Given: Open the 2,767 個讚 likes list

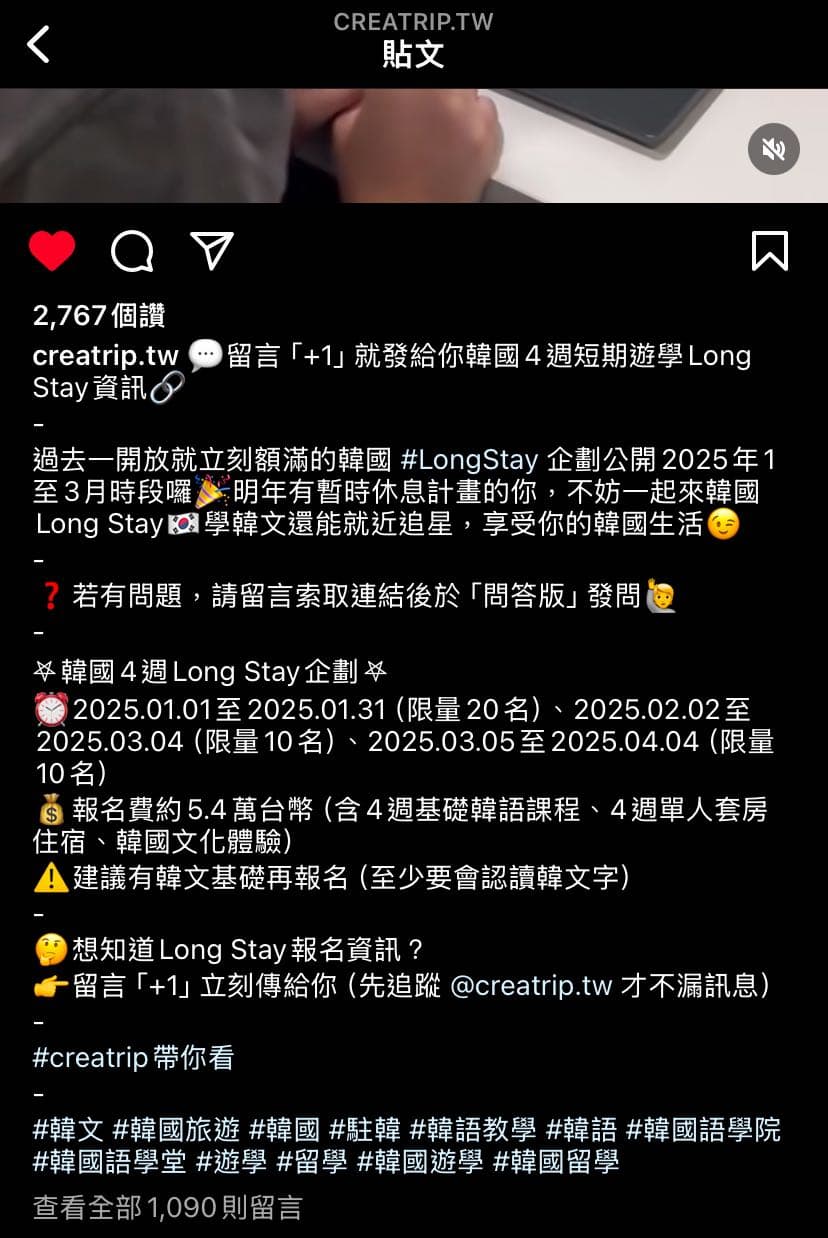Looking at the screenshot, I should coord(96,315).
